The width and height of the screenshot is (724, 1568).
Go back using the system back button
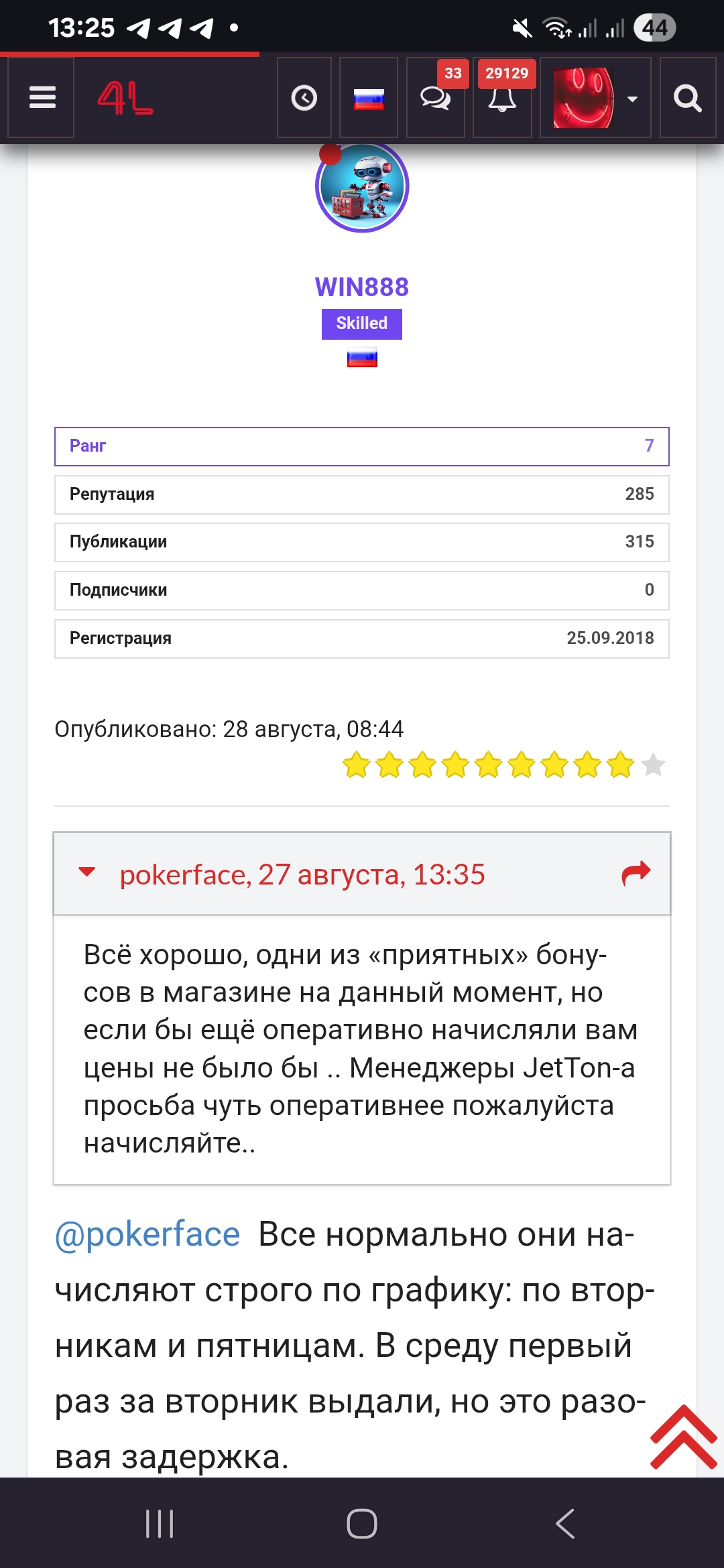click(564, 1524)
